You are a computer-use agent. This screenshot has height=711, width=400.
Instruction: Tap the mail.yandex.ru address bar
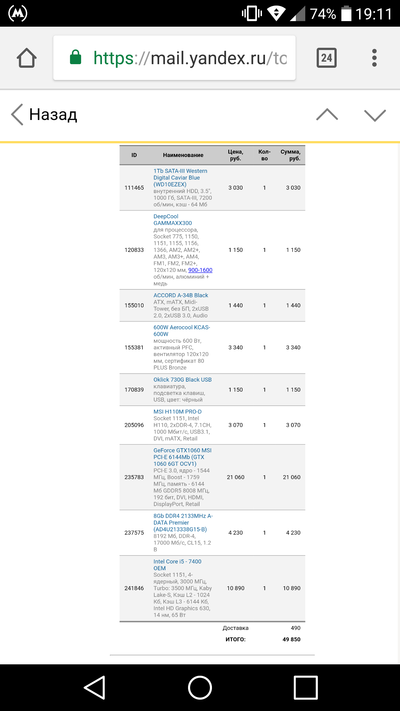pos(174,58)
